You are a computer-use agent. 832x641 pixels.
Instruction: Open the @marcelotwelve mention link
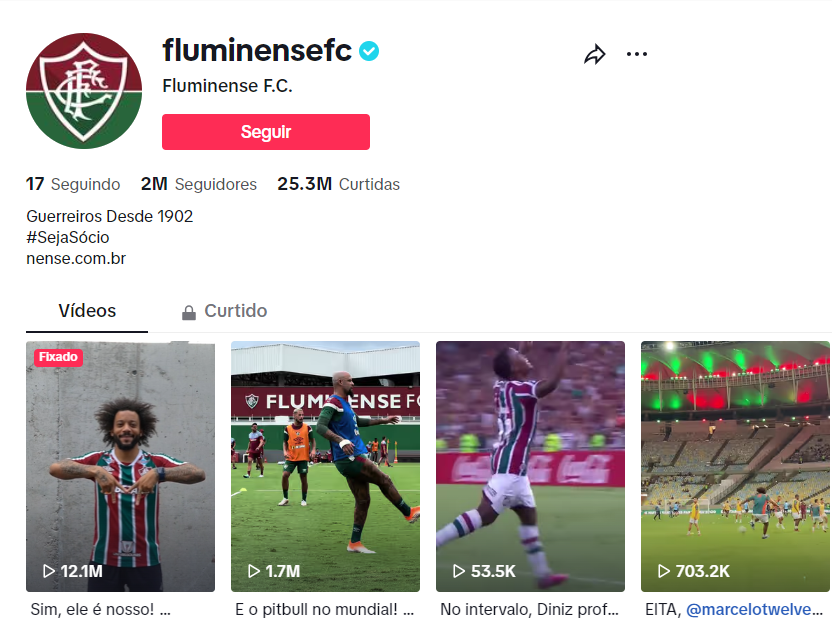pos(755,608)
